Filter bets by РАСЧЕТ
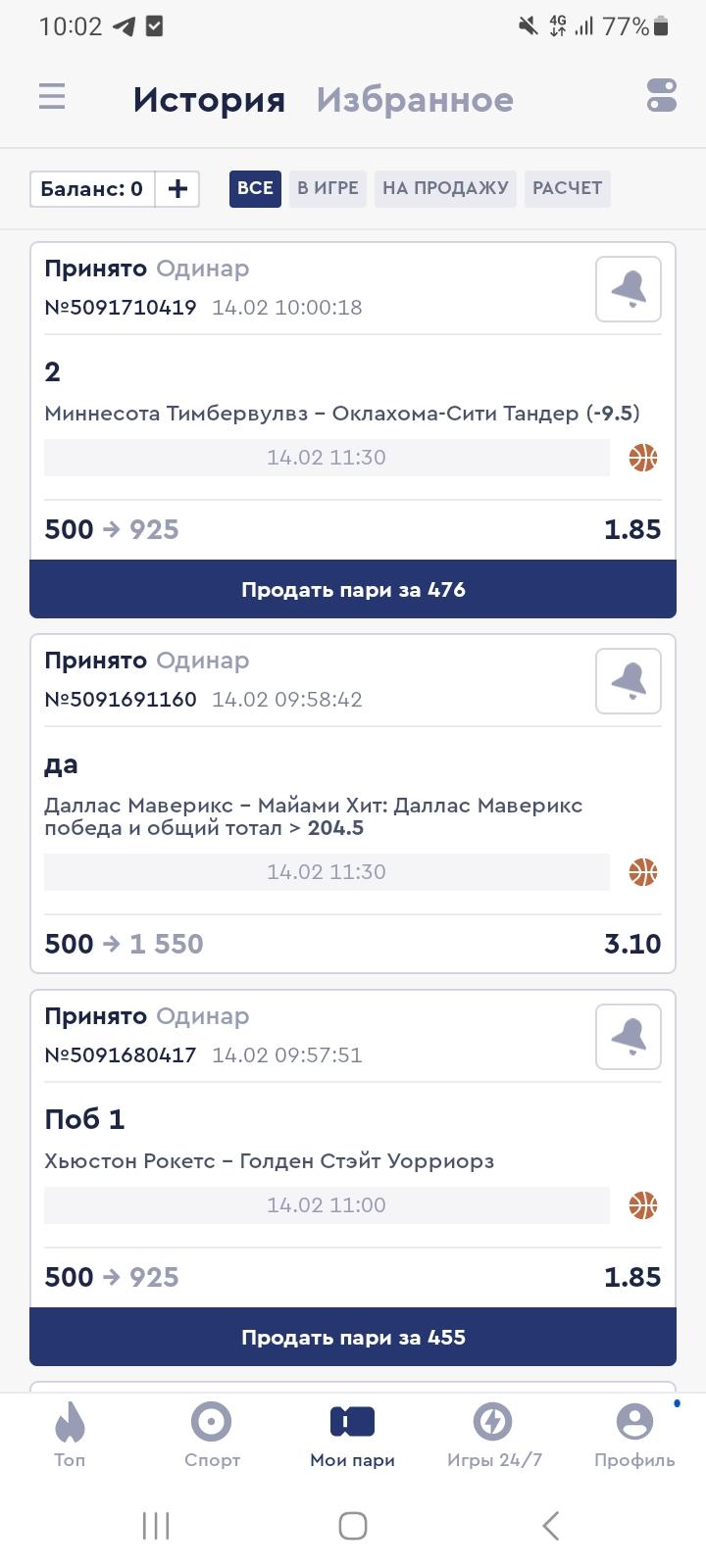Screen dimensions: 706x1568 (x=567, y=188)
